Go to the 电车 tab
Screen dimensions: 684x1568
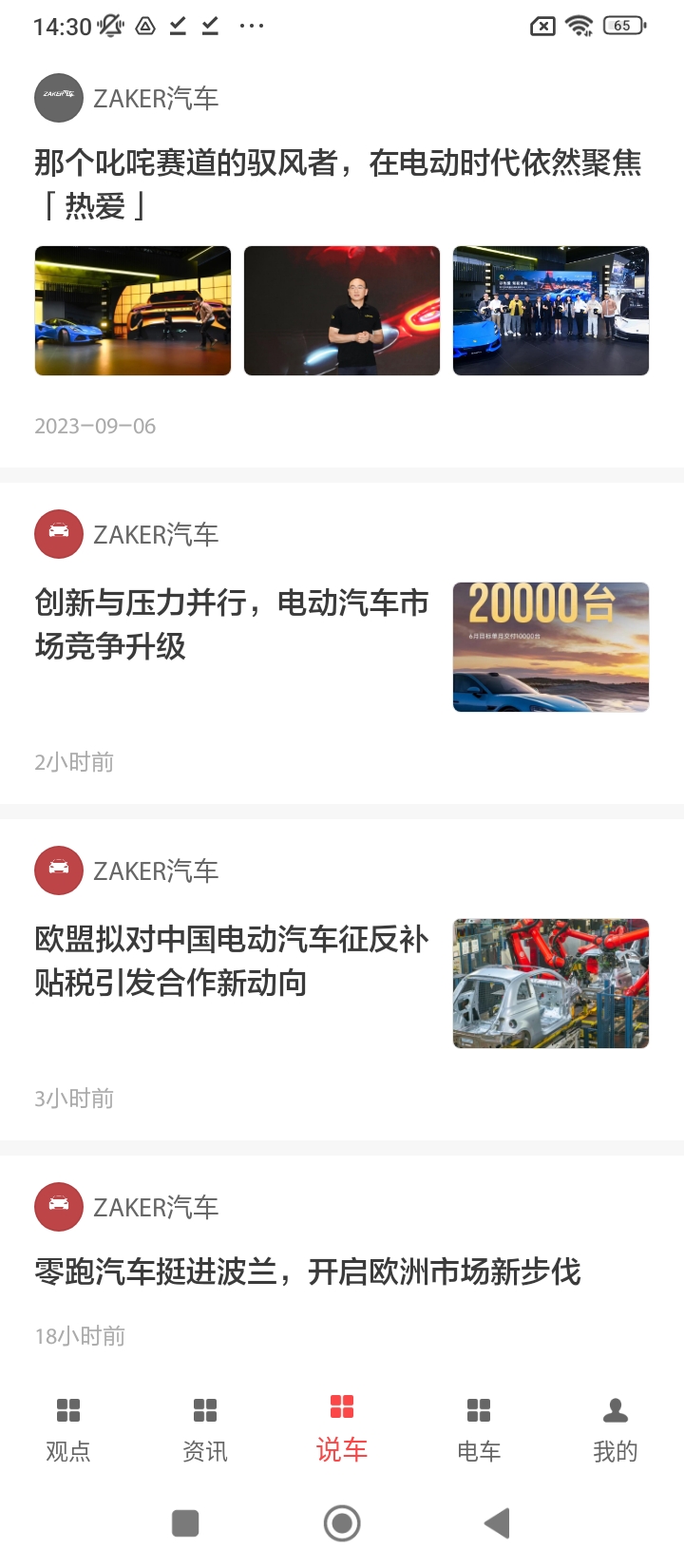(x=479, y=1428)
